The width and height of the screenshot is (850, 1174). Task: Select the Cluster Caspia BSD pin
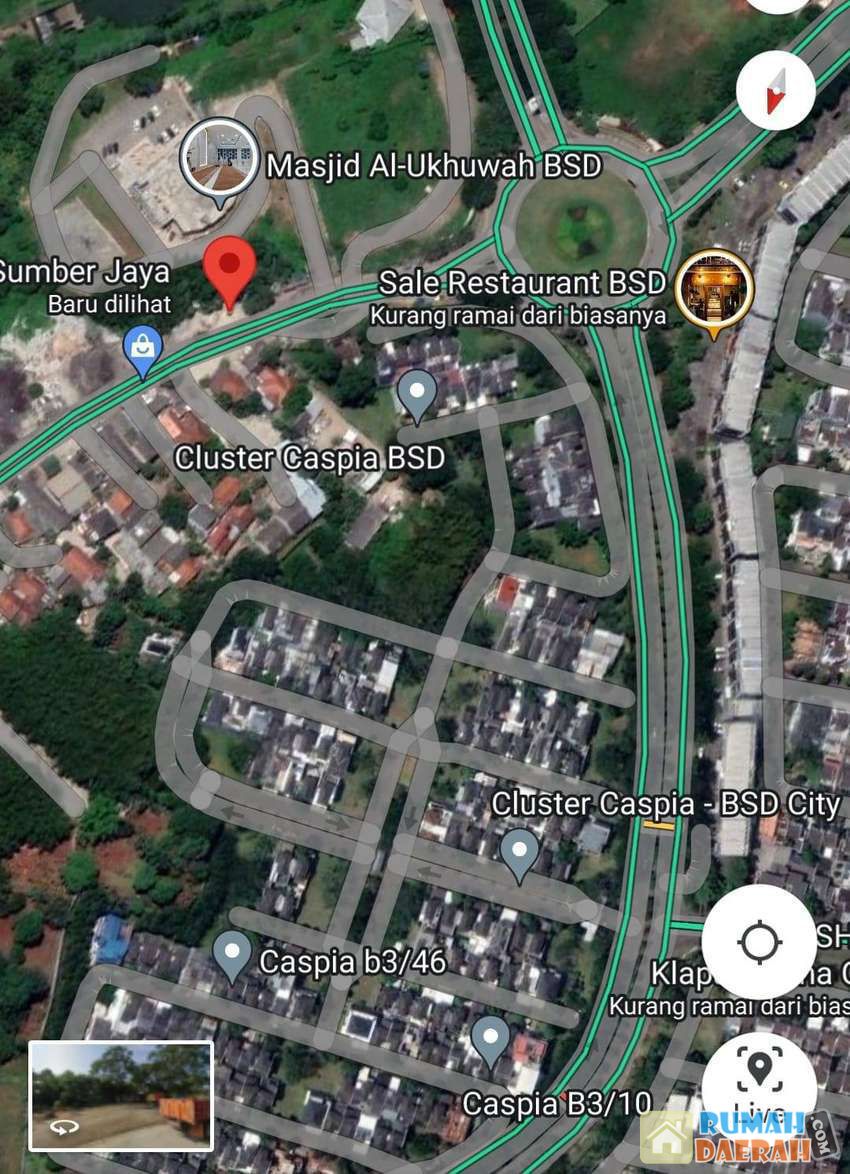tap(417, 394)
